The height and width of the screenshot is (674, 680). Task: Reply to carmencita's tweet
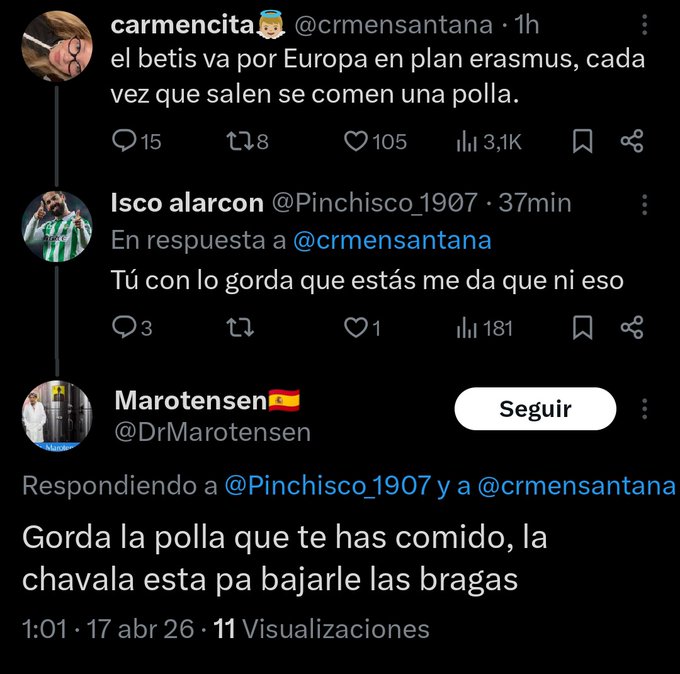tap(124, 142)
